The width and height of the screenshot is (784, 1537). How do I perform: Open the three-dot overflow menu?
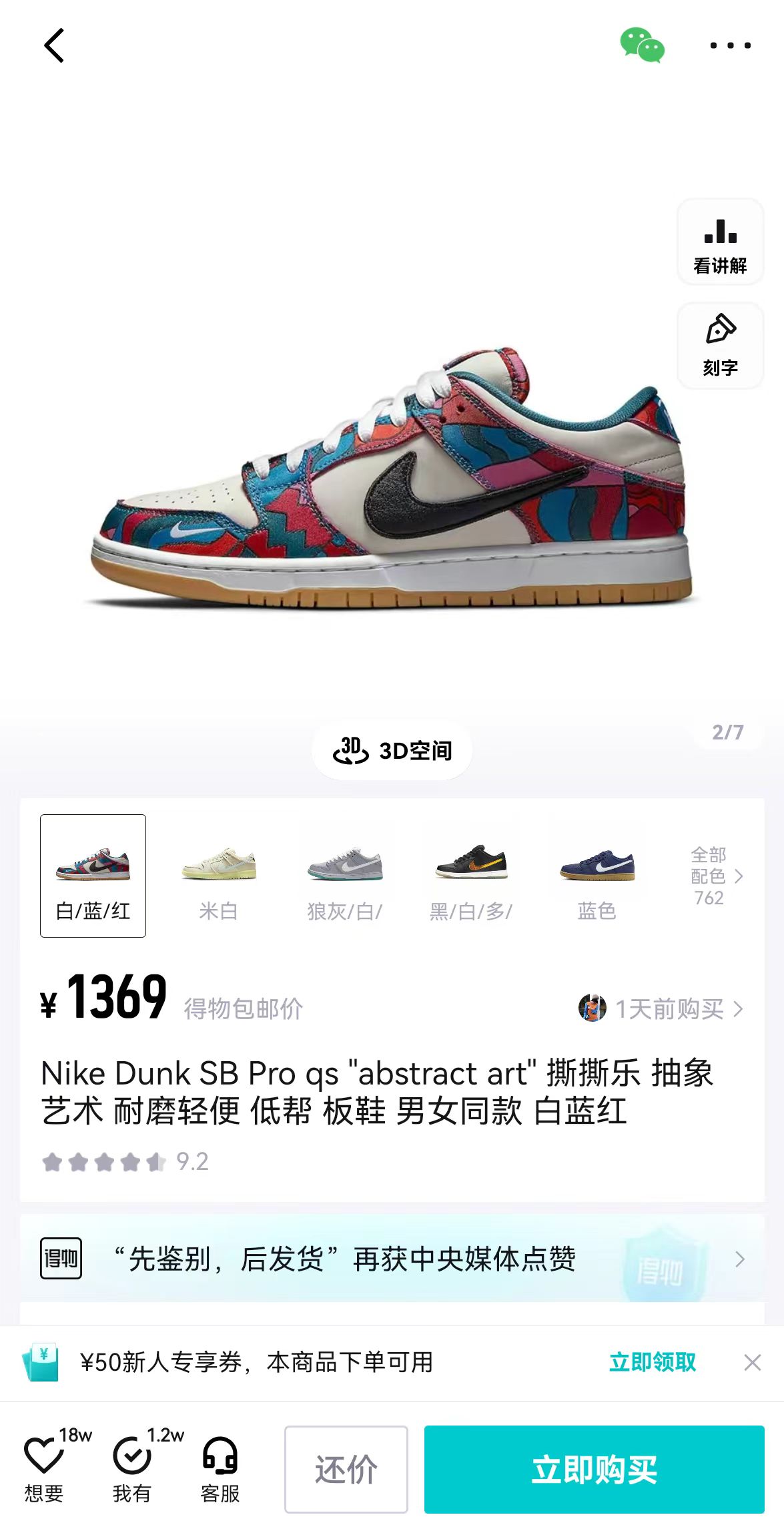(x=730, y=45)
